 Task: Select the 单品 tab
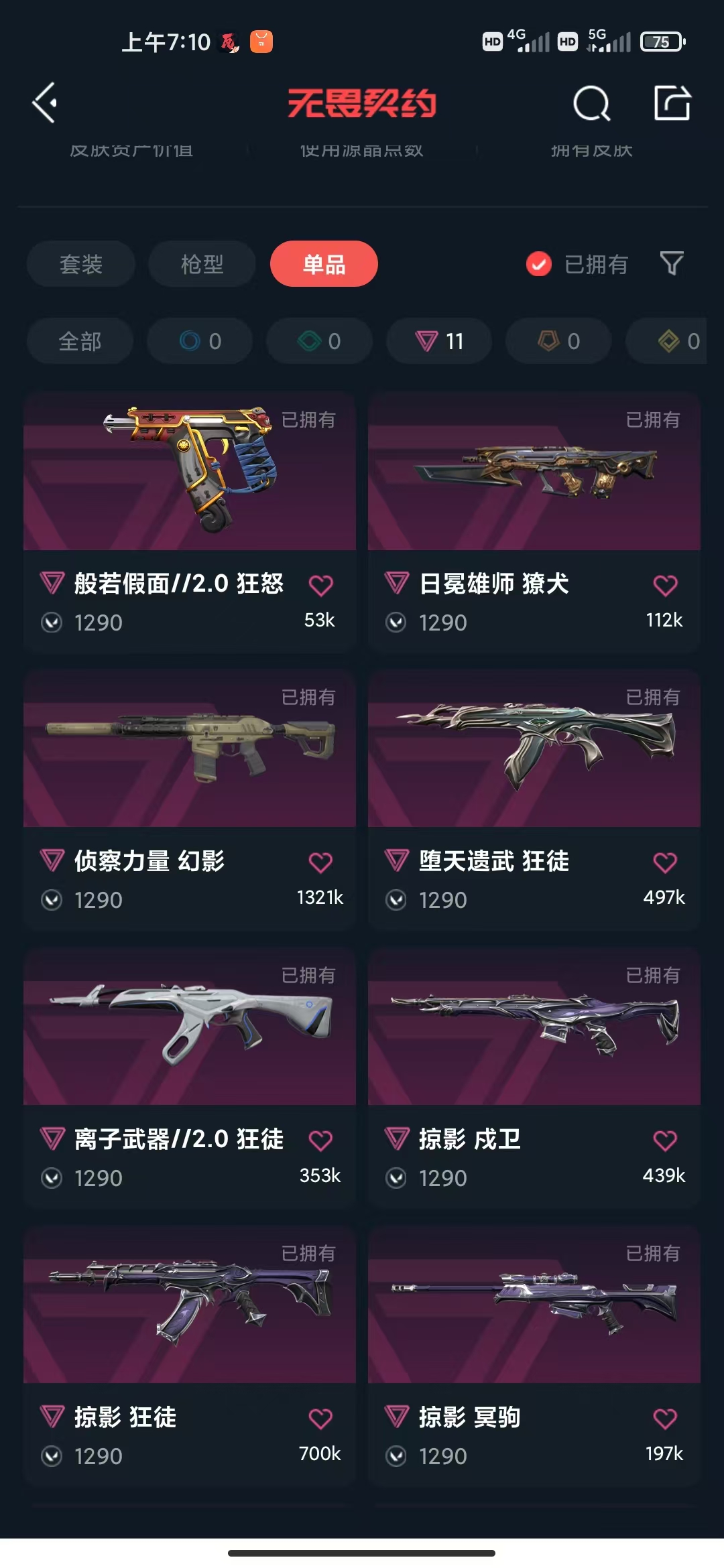(x=324, y=264)
